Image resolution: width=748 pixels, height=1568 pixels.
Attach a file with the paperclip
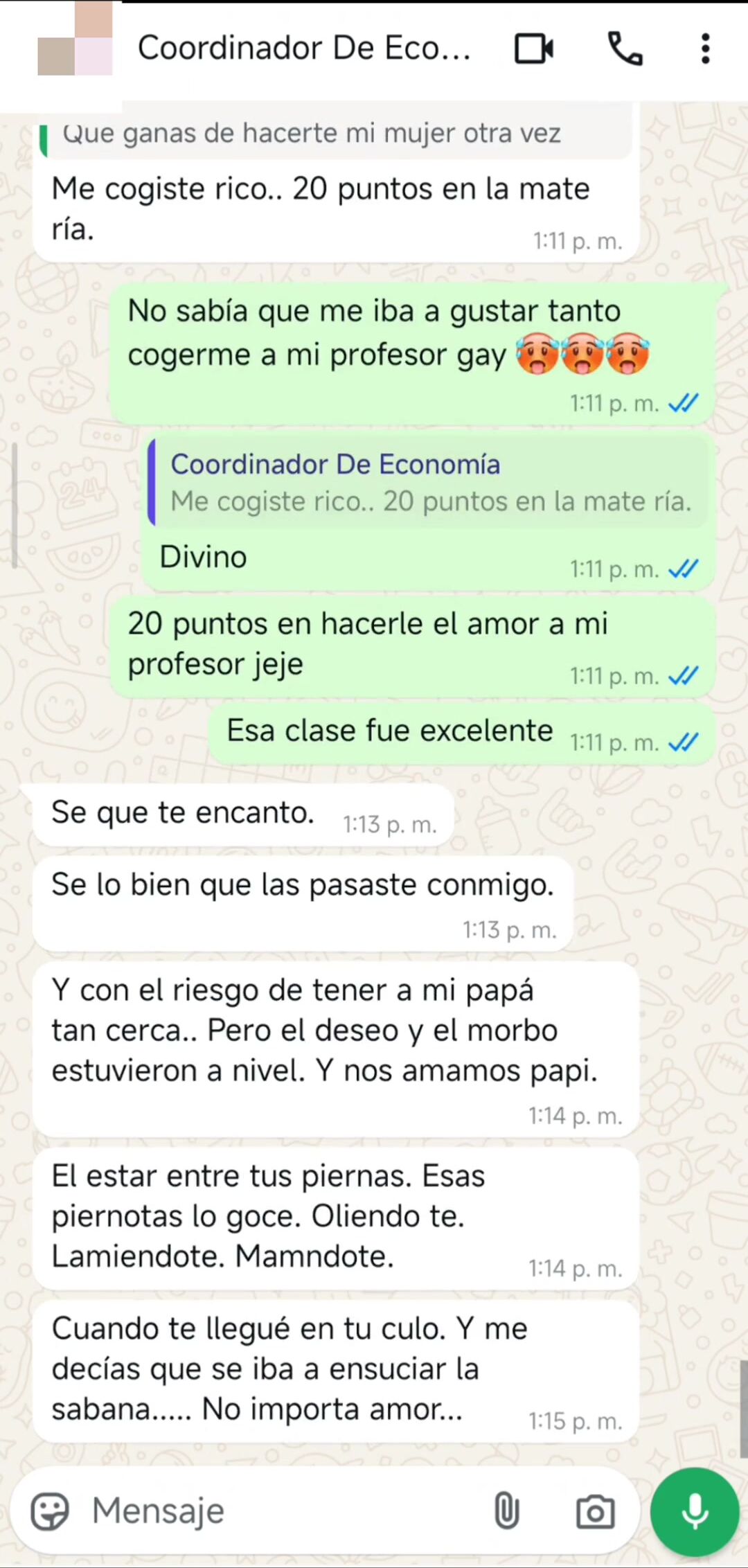tap(506, 1511)
